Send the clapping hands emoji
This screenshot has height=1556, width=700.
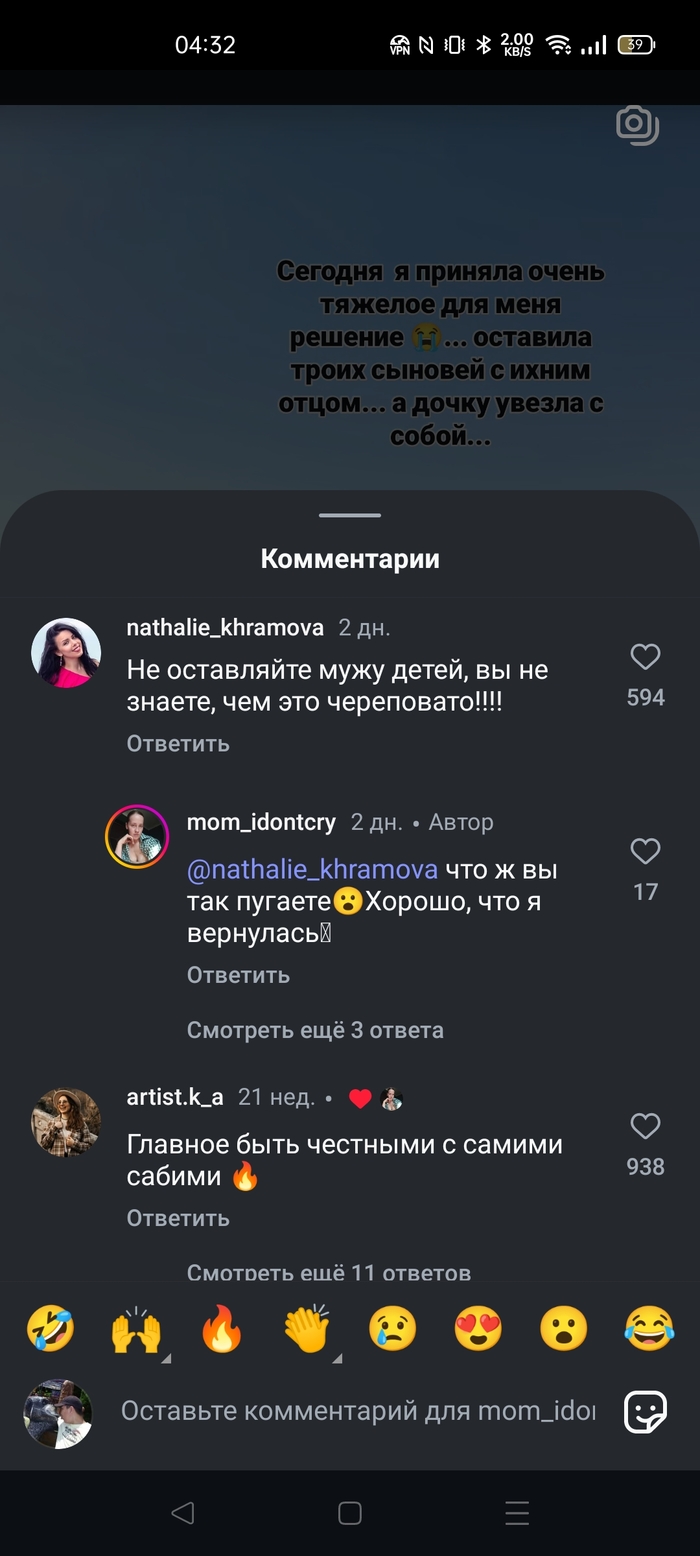point(307,1331)
